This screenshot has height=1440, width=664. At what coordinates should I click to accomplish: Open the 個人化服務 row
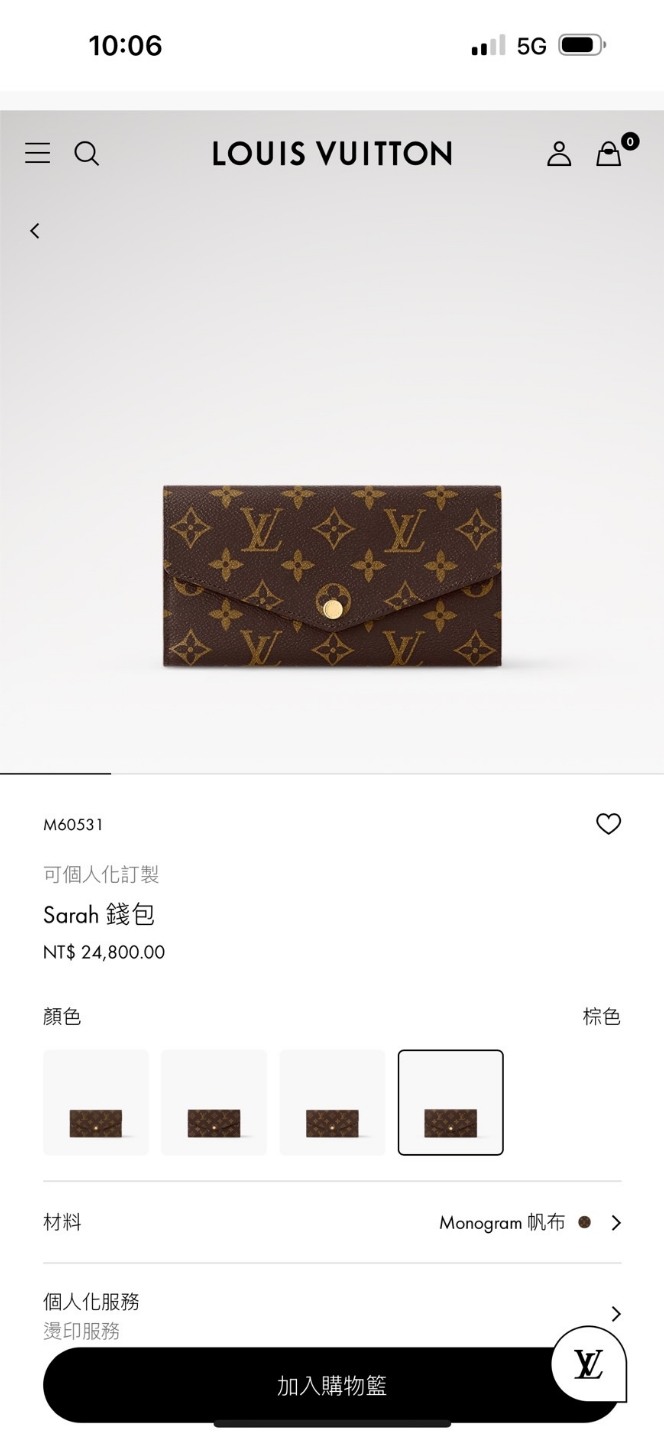click(332, 1313)
